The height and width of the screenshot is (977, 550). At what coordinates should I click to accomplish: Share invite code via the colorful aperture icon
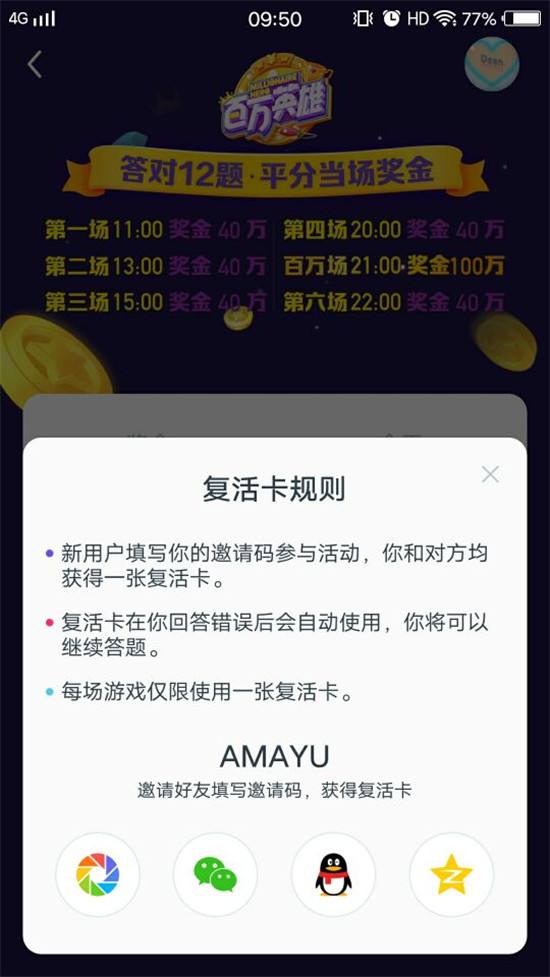[98, 874]
